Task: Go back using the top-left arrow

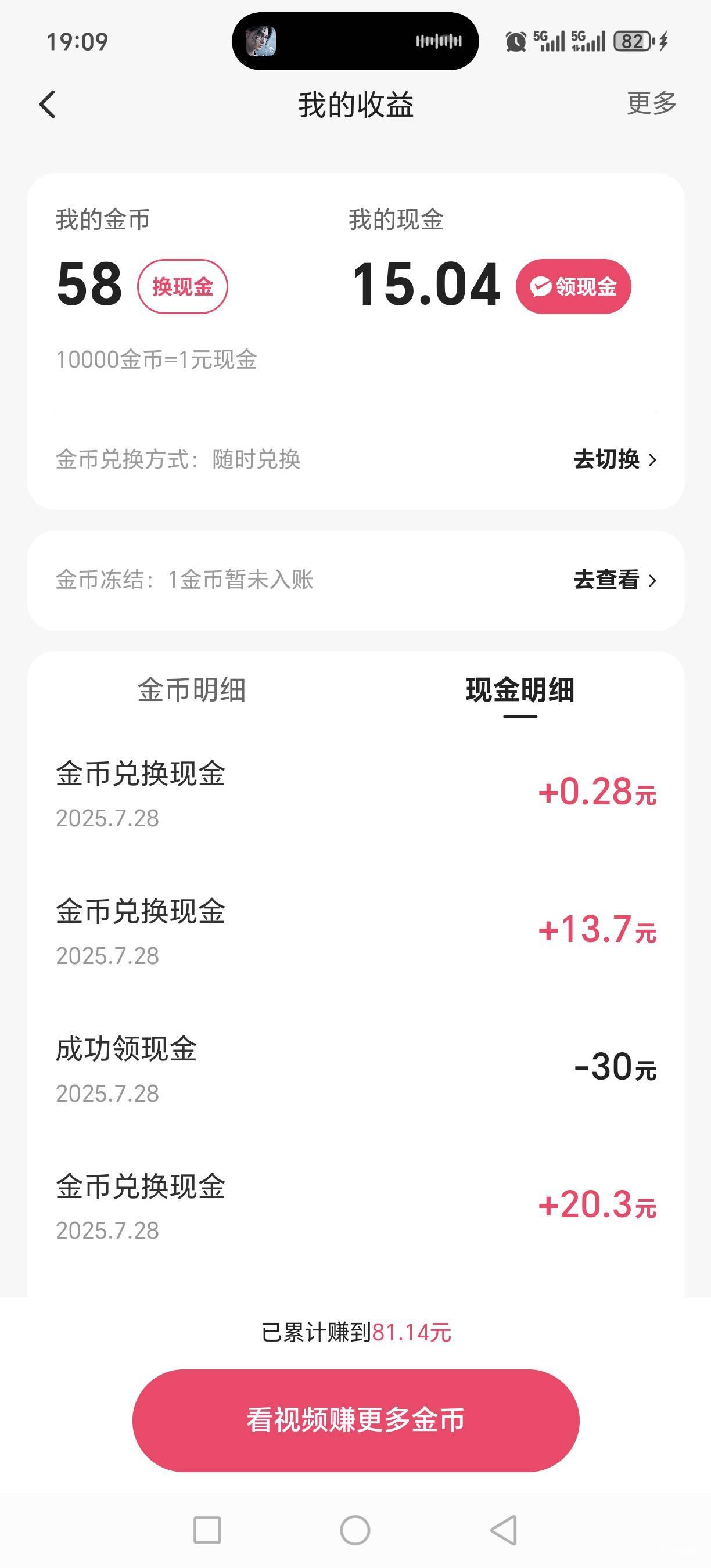Action: click(x=48, y=104)
